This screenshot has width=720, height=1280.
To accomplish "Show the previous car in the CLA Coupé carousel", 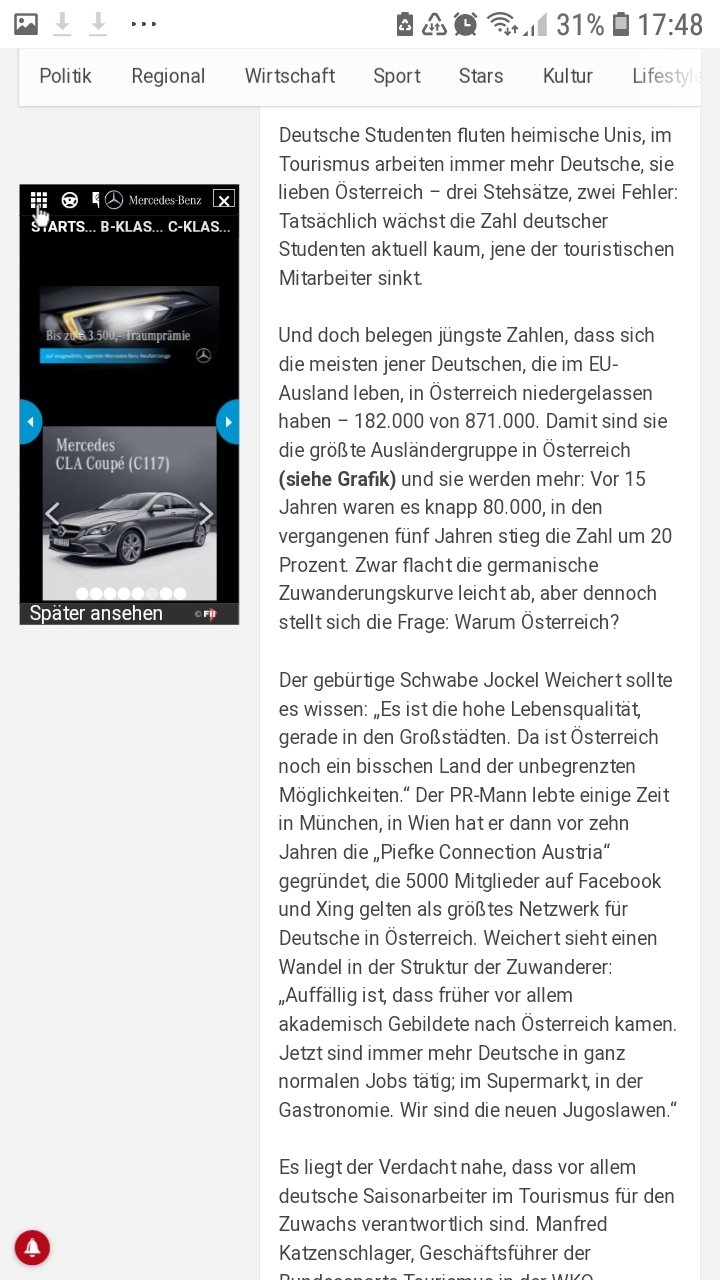I will (52, 514).
